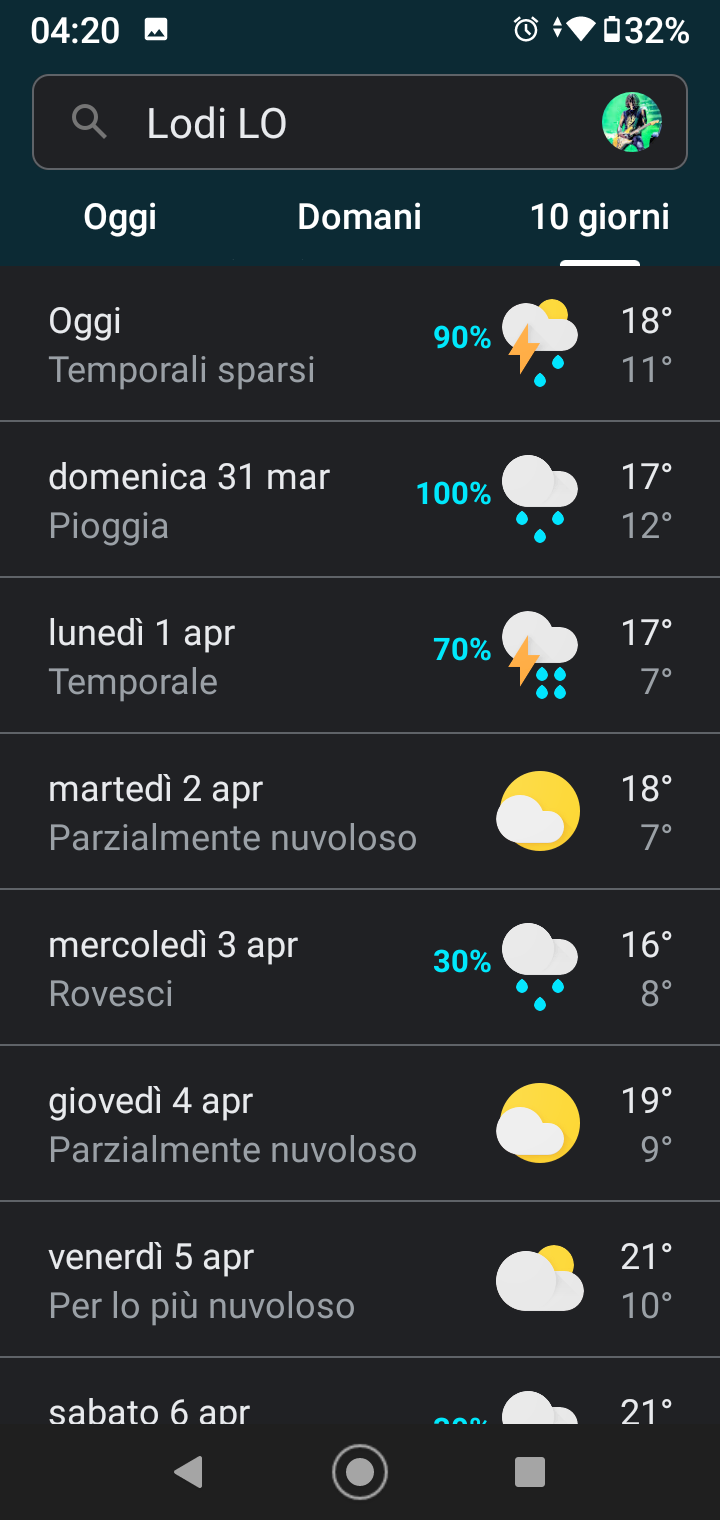720x1520 pixels.
Task: Expand the venerdì 5 apr forecast
Action: point(360,1280)
